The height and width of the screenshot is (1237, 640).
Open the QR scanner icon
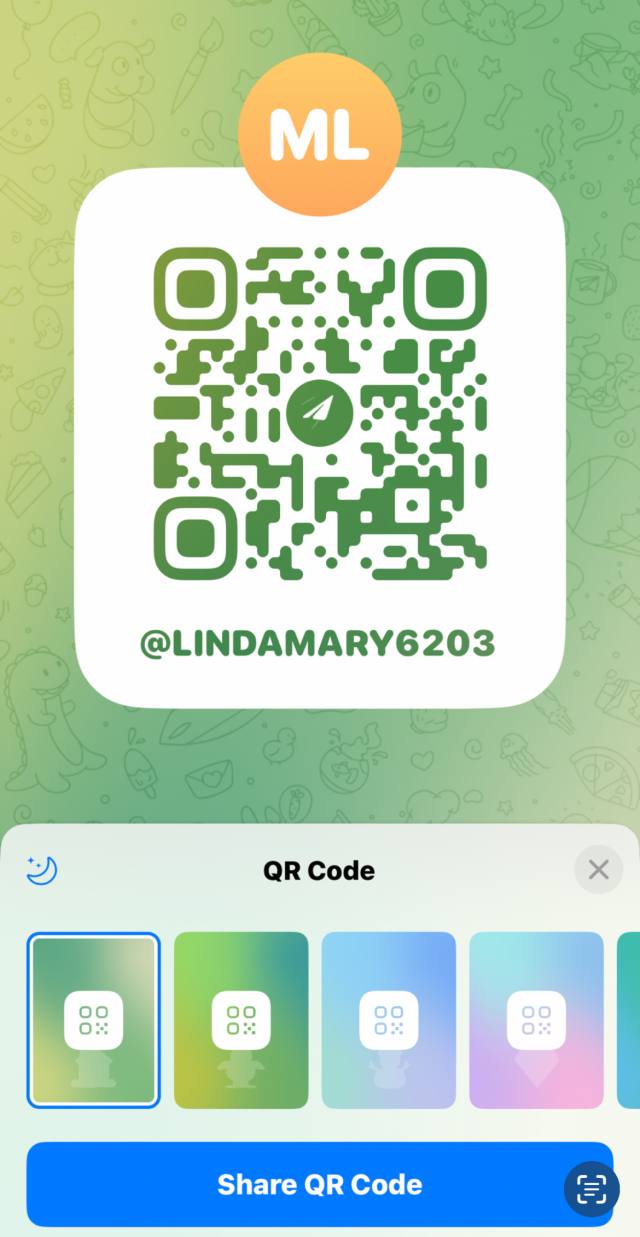coord(592,1188)
